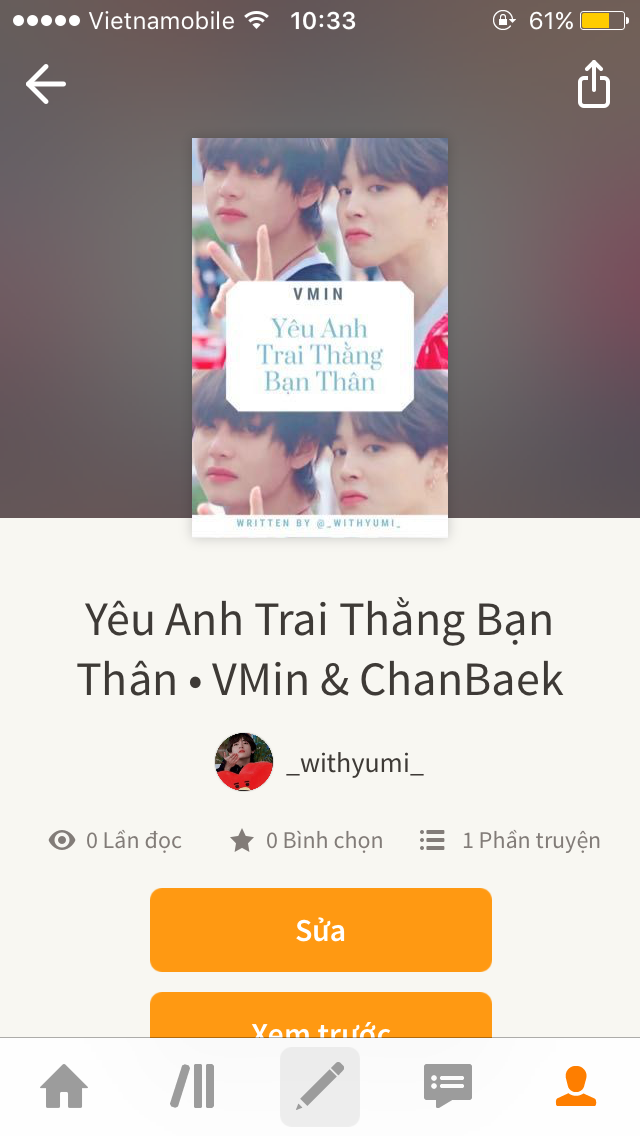The image size is (640, 1136).
Task: Switch to the Home tab
Action: click(x=64, y=1086)
